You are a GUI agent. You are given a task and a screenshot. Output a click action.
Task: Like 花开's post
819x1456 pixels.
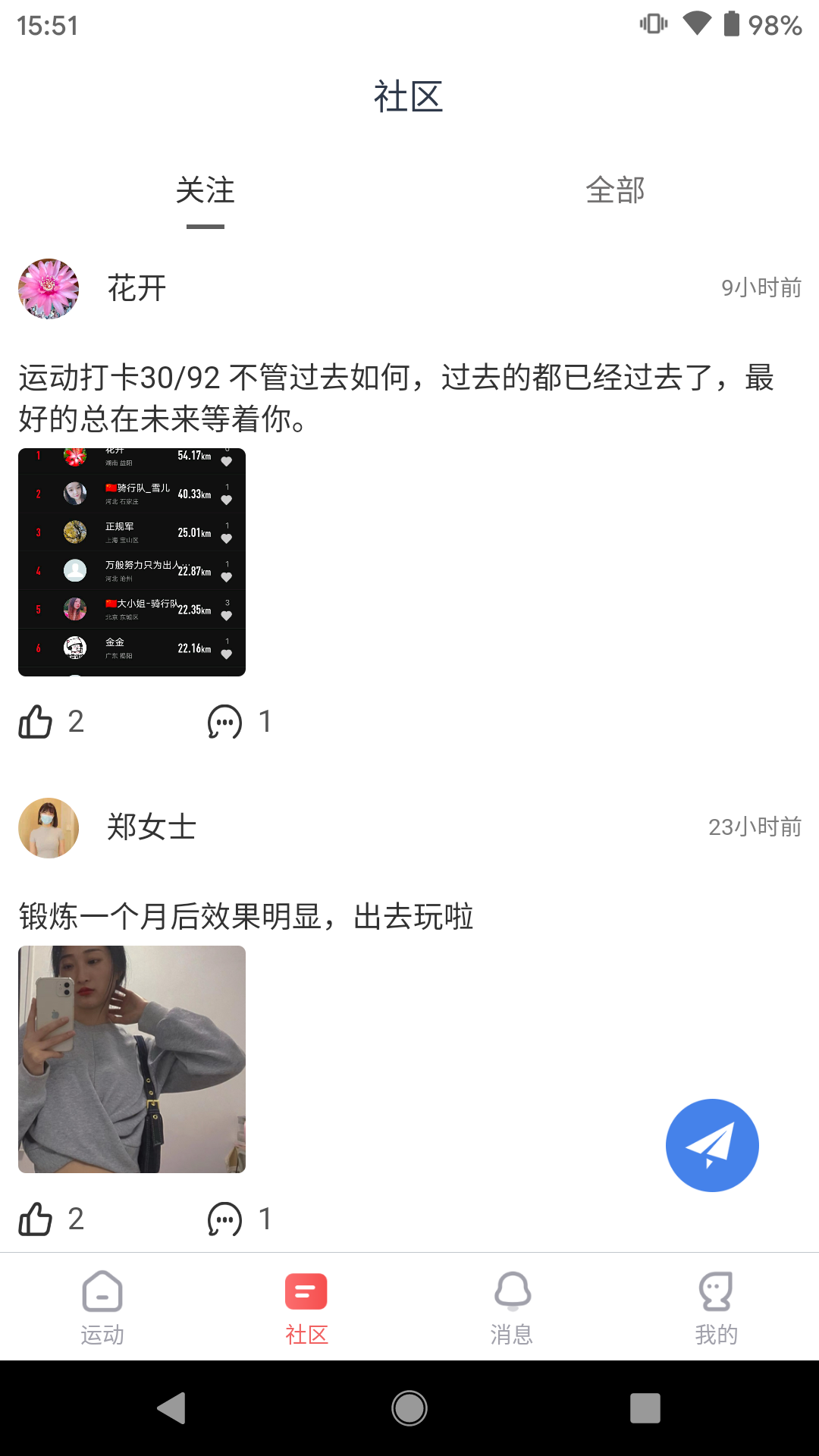[x=36, y=721]
